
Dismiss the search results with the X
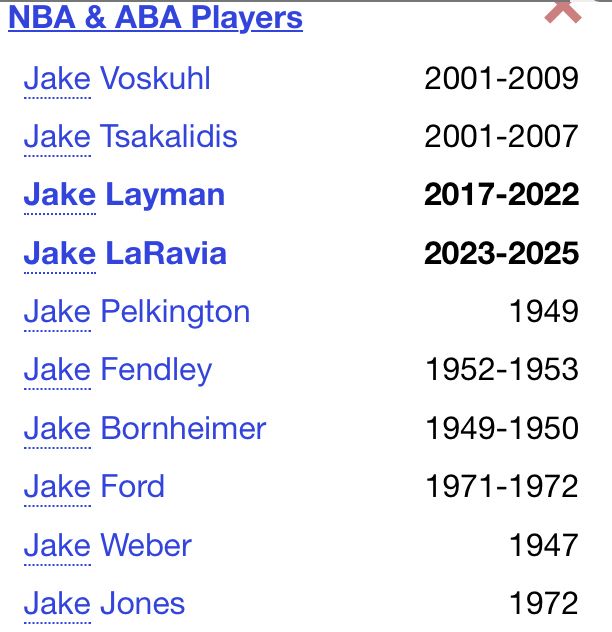tap(563, 11)
